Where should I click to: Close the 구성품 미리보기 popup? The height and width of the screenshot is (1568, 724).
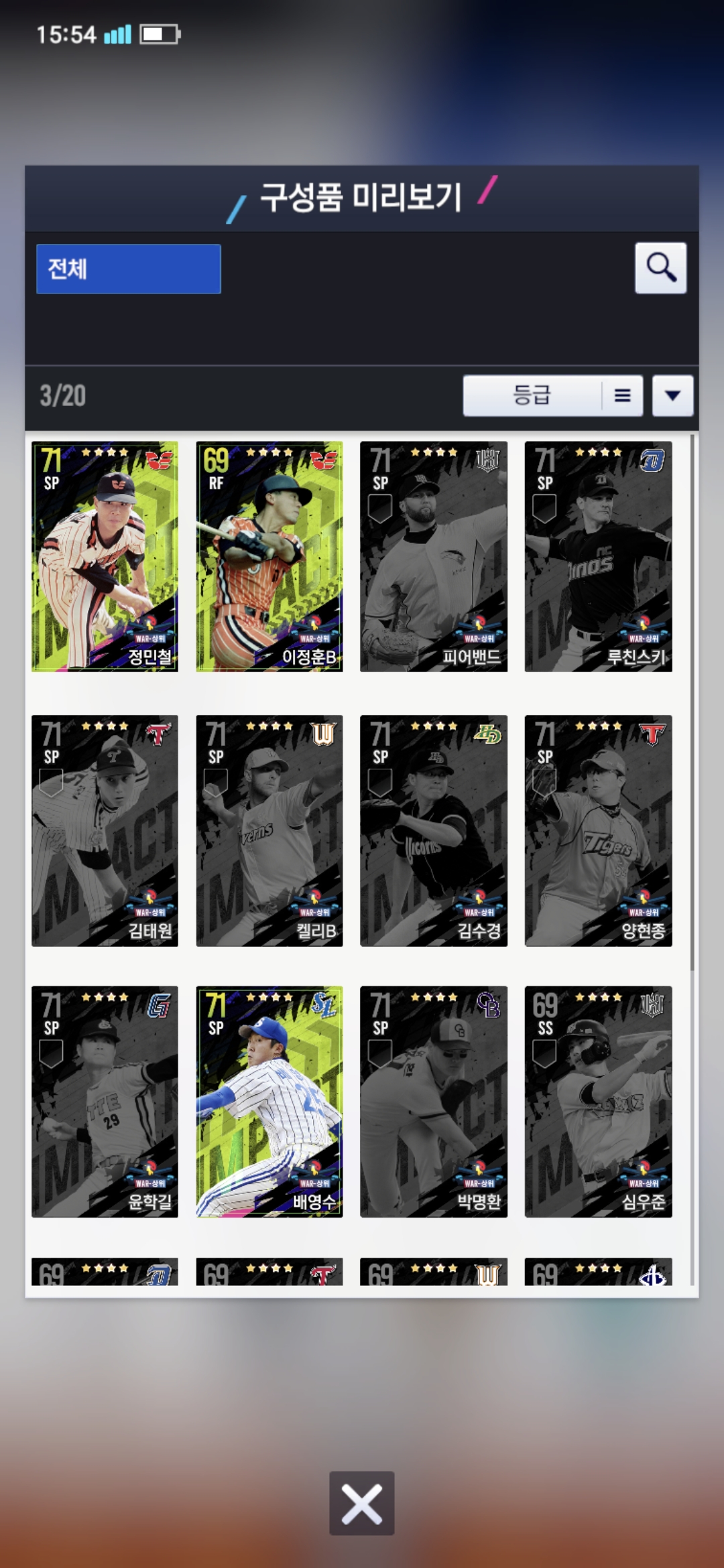point(361,1503)
